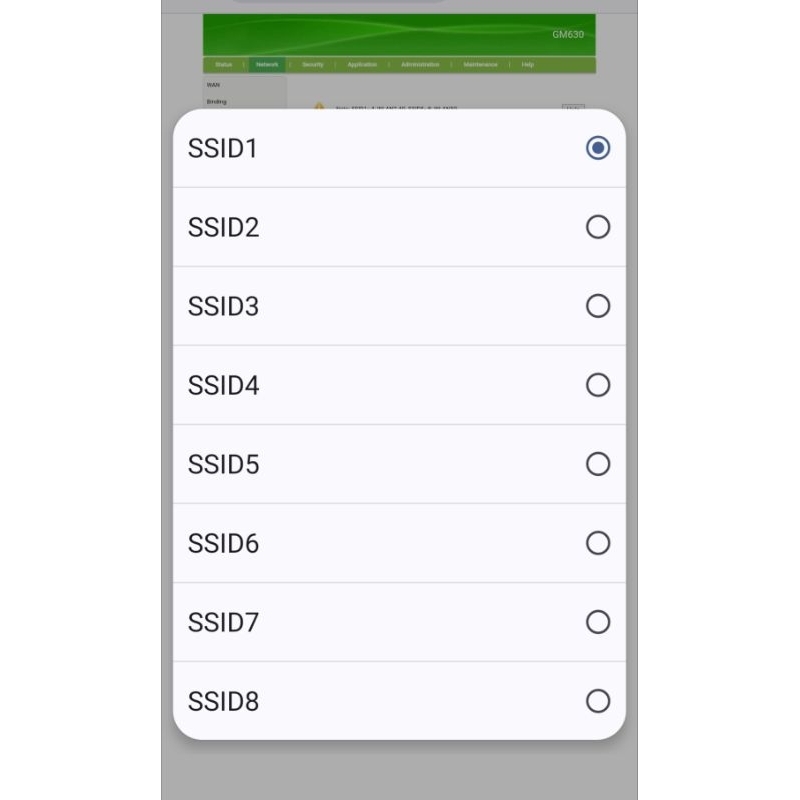
Task: Switch selection to SSID4
Action: 597,385
